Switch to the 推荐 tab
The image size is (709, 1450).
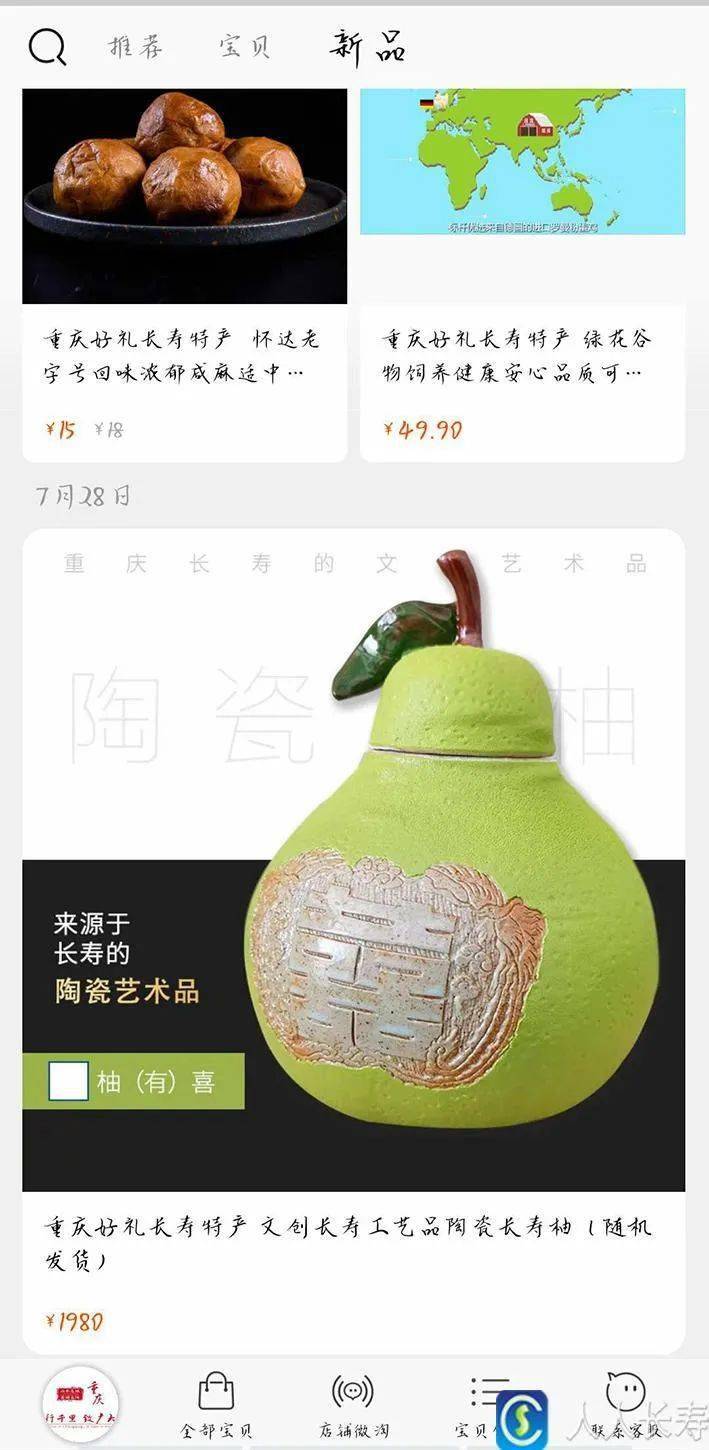[x=135, y=47]
